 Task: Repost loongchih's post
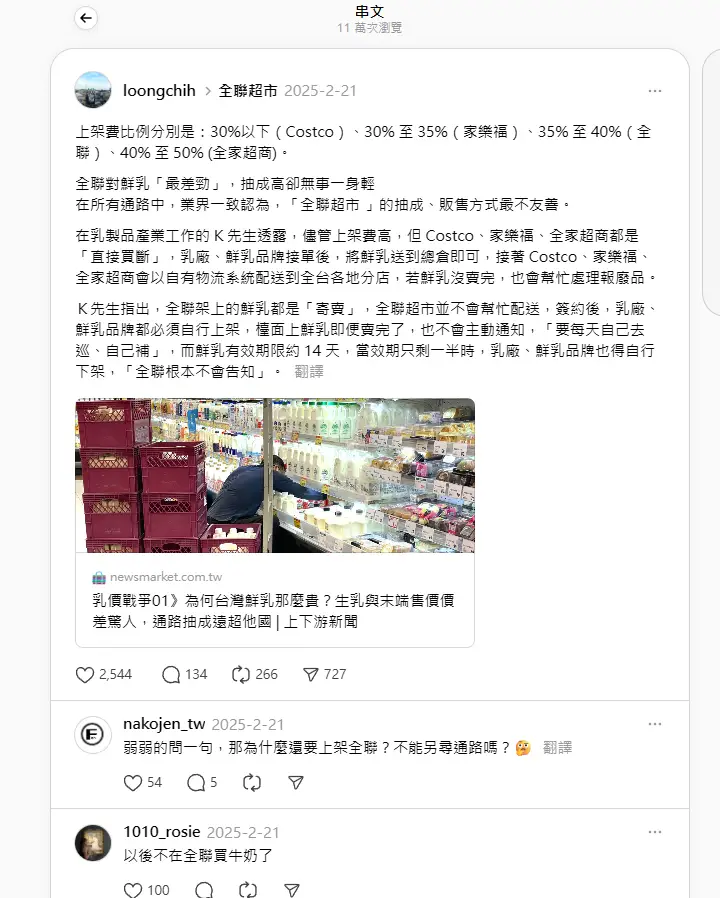241,674
